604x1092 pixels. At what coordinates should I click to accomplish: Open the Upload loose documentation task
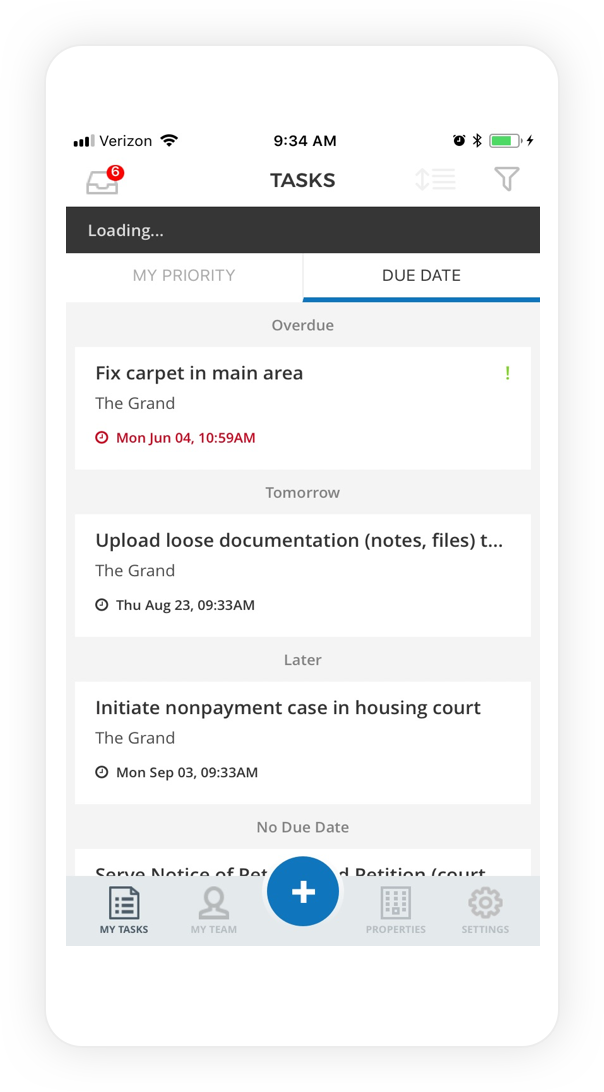pos(302,575)
